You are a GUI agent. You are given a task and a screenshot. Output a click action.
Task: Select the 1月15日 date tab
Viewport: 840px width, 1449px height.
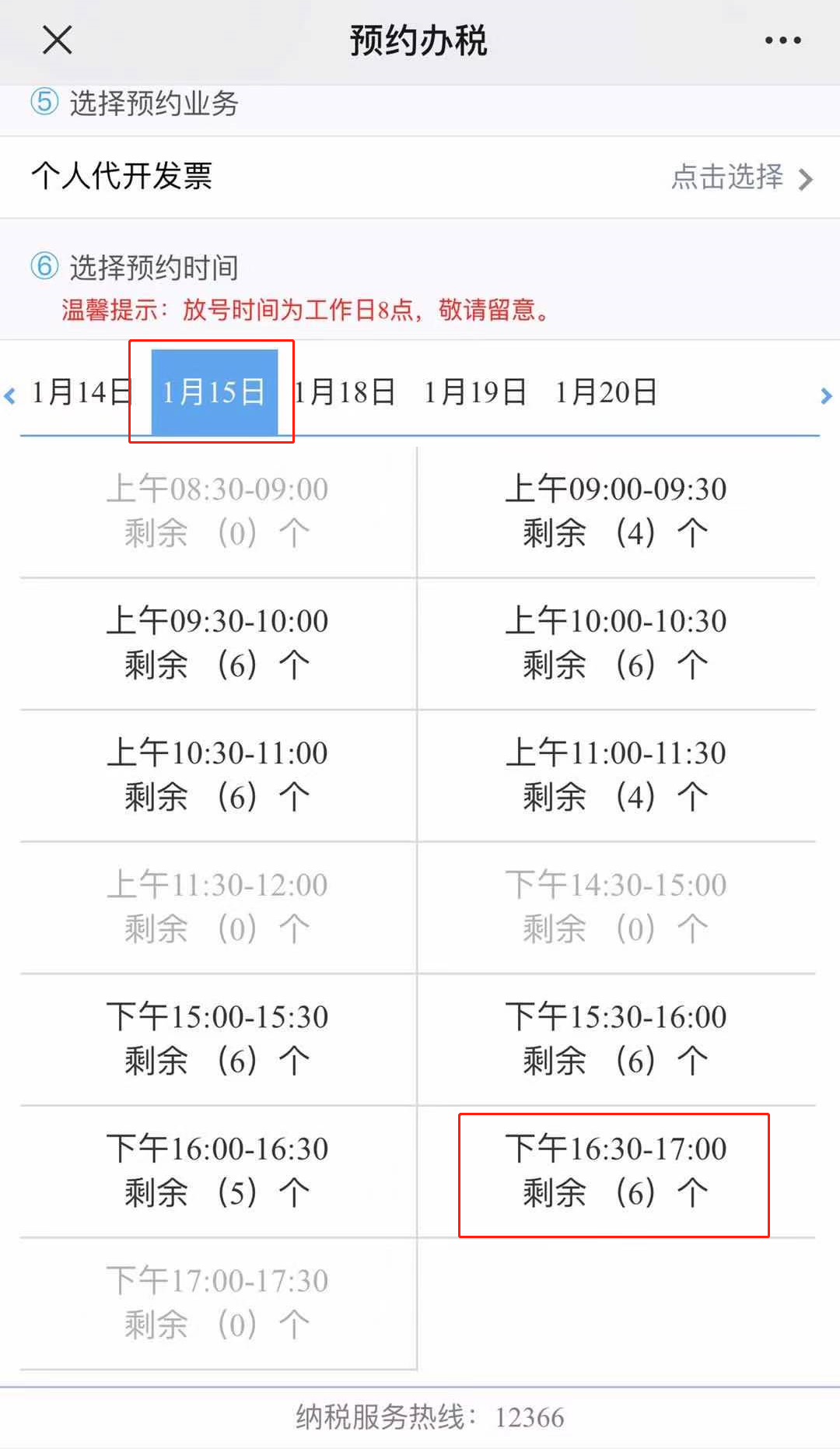click(215, 392)
